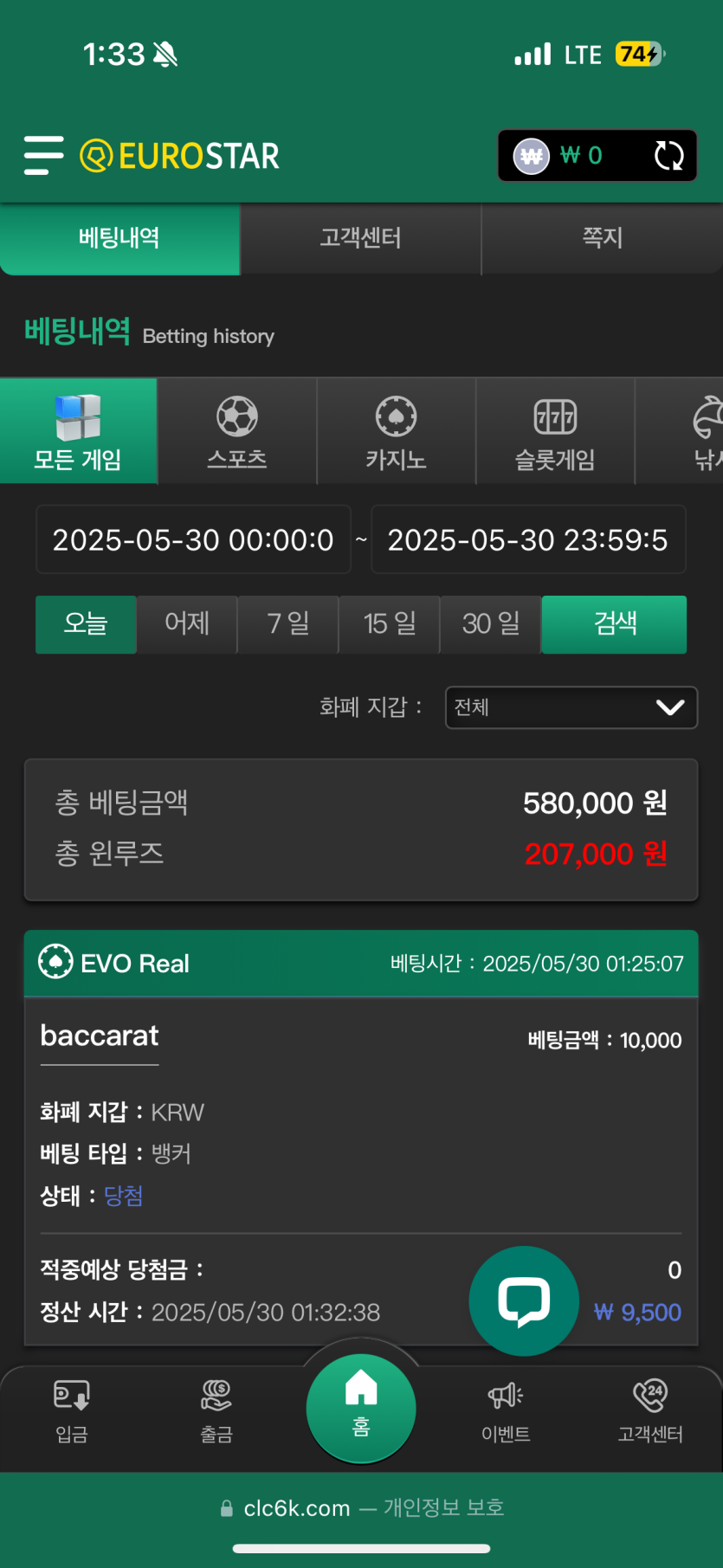This screenshot has width=723, height=1568.
Task: Open the hamburger drawer menu
Action: [43, 156]
